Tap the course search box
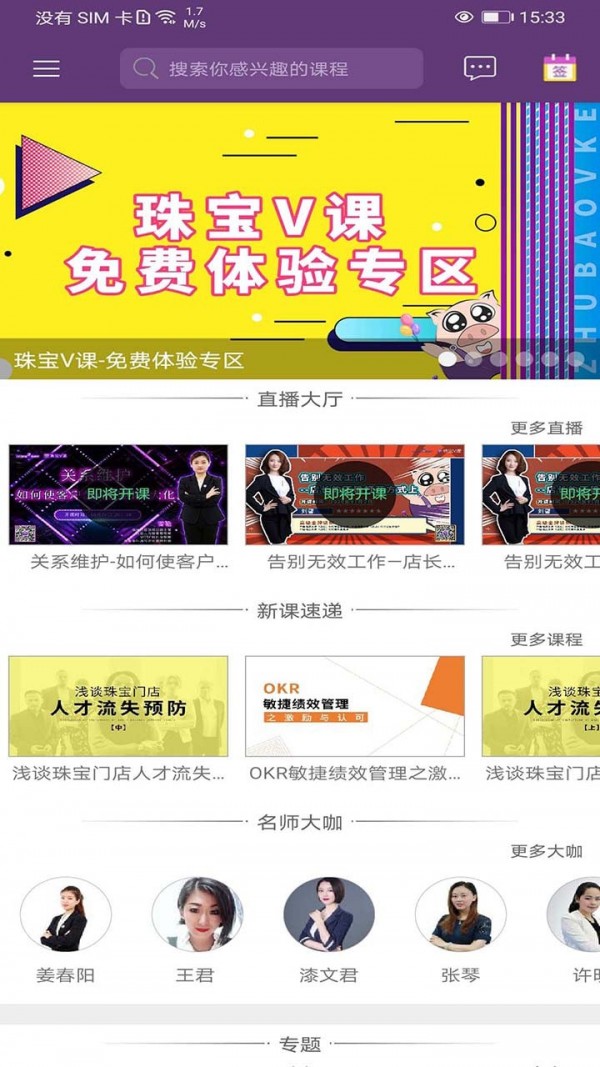 point(271,69)
